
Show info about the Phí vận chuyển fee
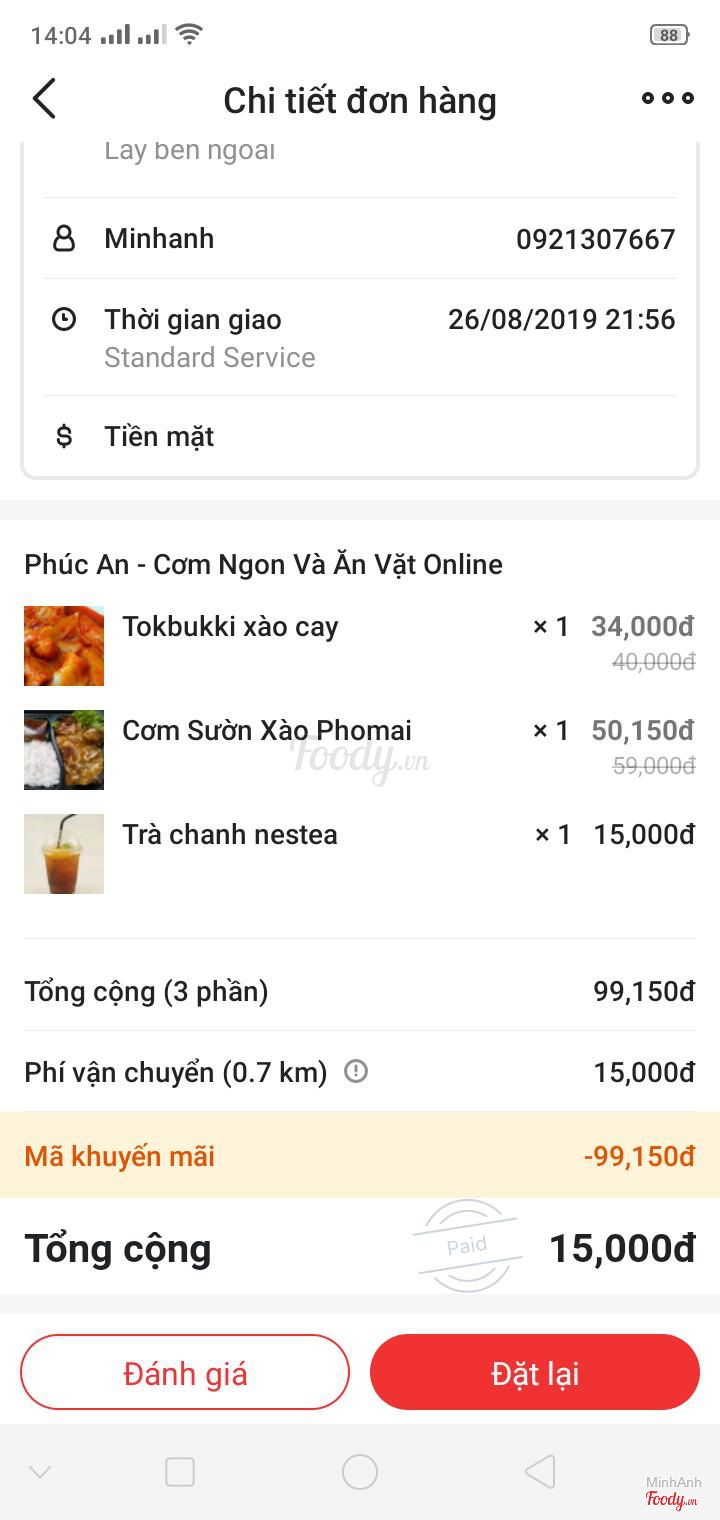click(x=356, y=1072)
